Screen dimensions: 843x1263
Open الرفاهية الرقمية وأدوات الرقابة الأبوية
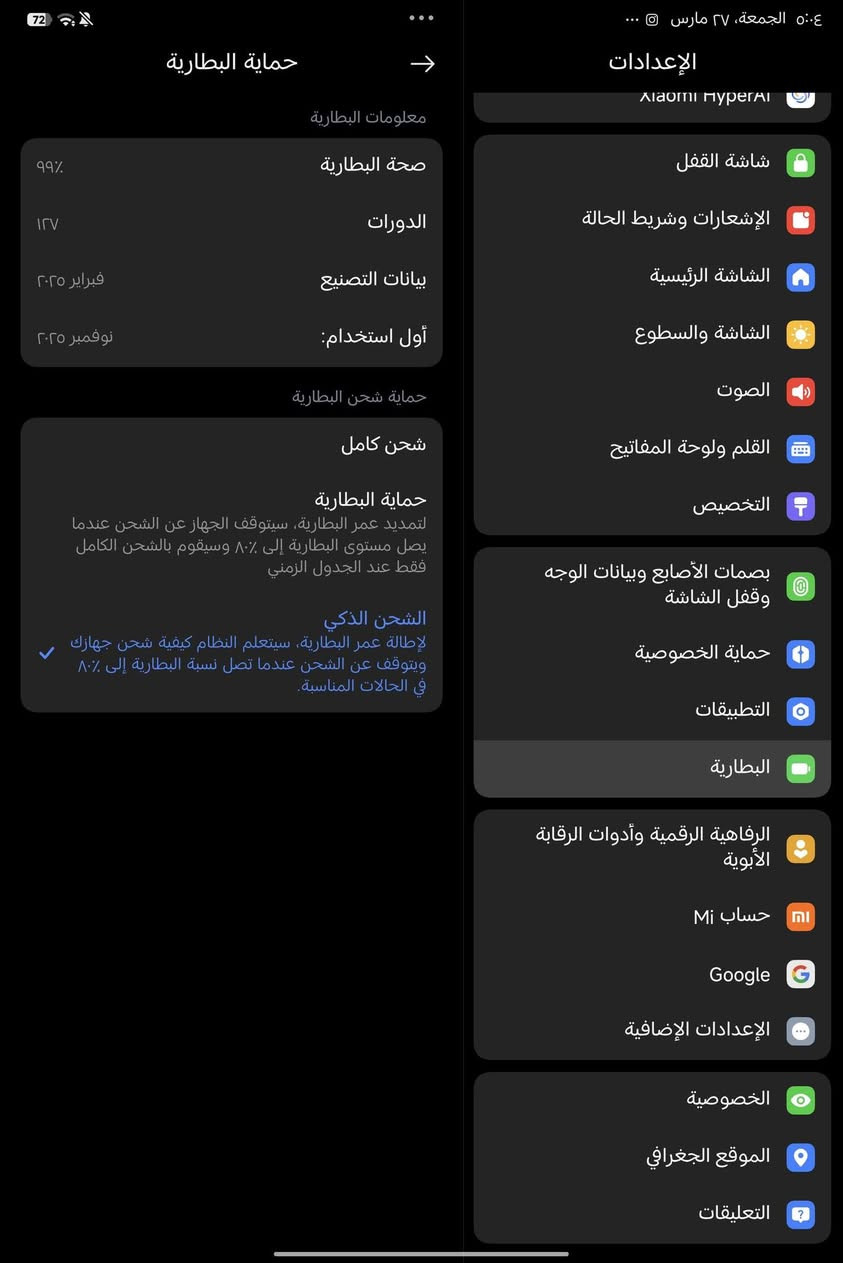click(652, 847)
